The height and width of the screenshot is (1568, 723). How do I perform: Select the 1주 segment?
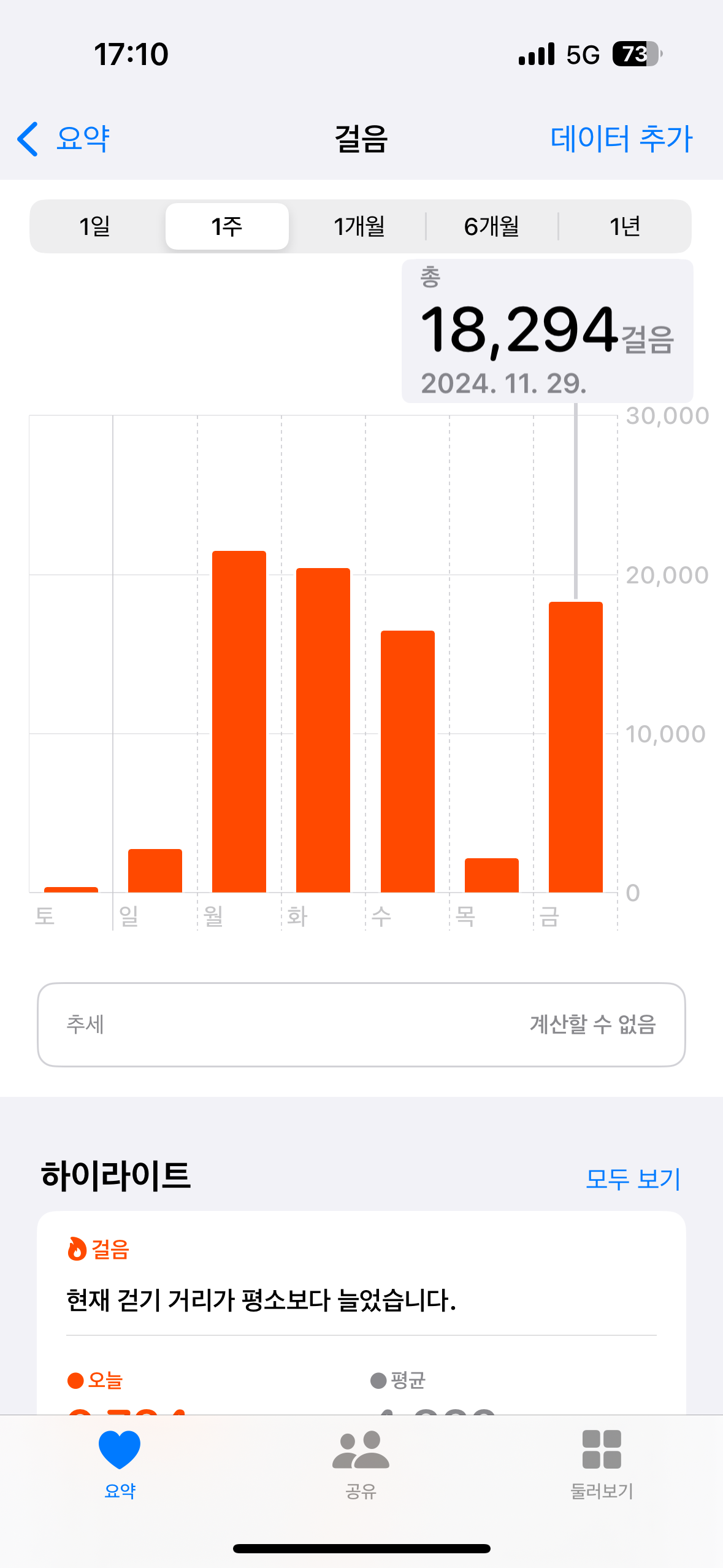[x=227, y=226]
